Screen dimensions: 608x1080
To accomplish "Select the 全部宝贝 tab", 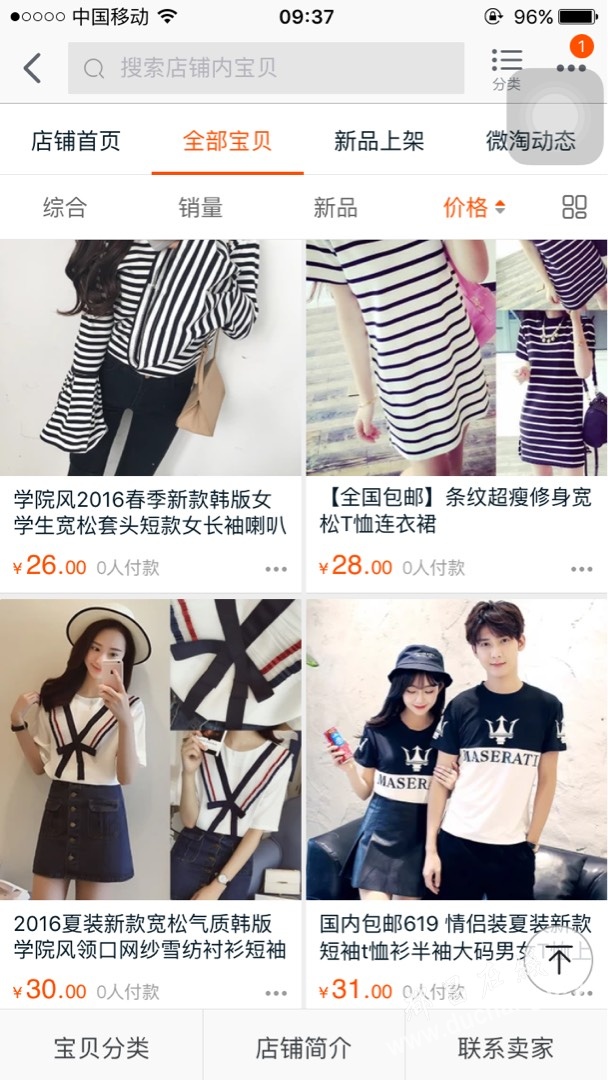I will (227, 140).
